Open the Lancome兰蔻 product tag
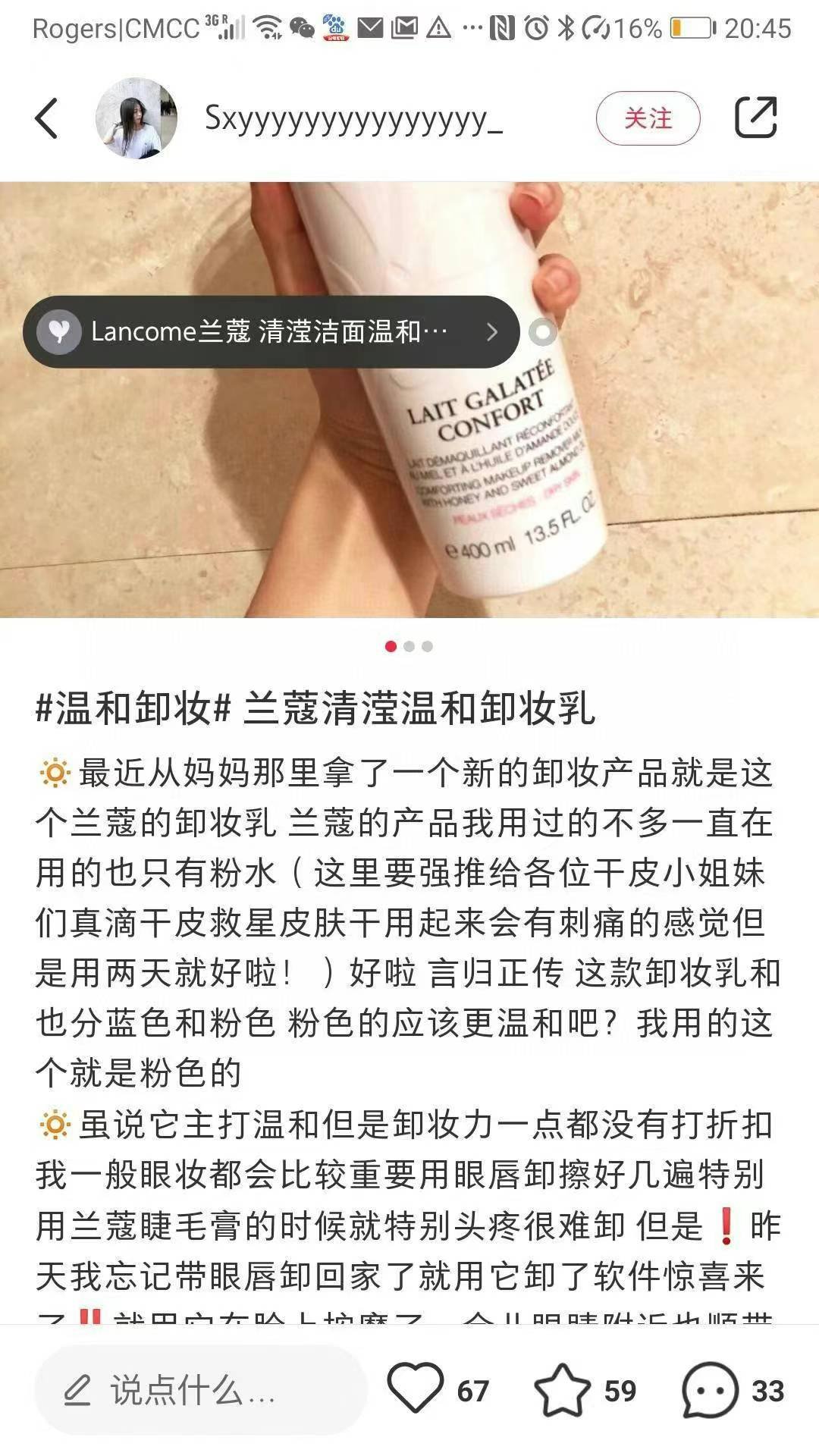This screenshot has width=819, height=1456. (271, 332)
